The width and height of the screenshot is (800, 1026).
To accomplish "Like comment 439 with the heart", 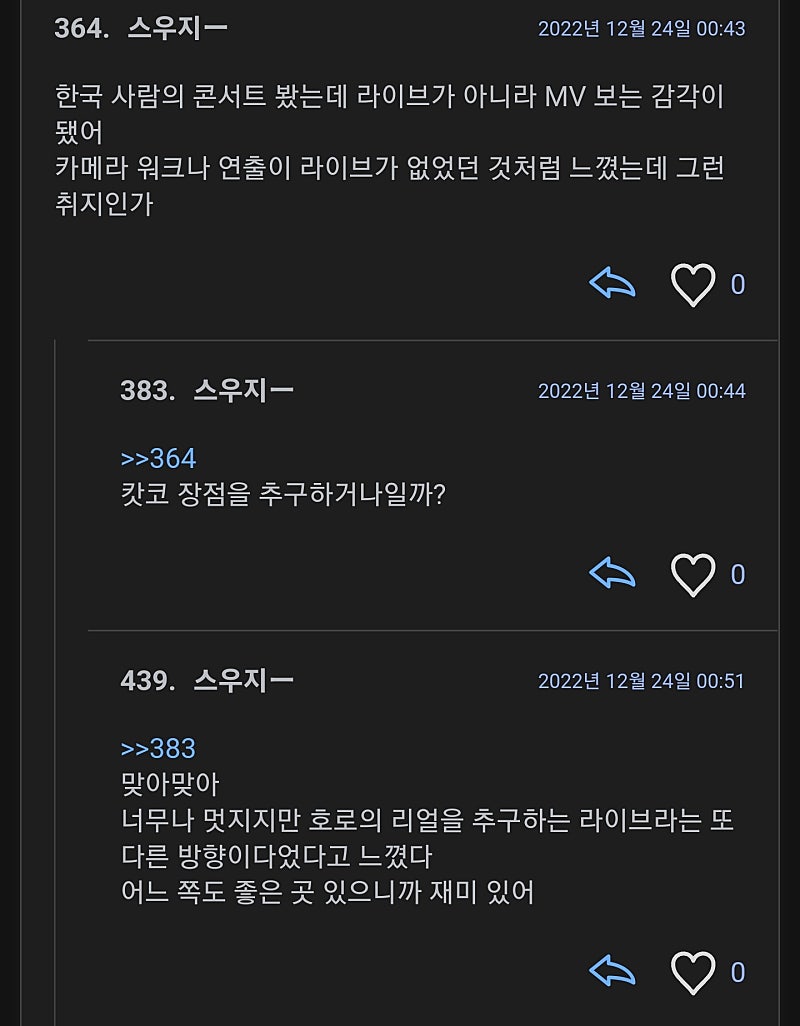I will pyautogui.click(x=693, y=973).
